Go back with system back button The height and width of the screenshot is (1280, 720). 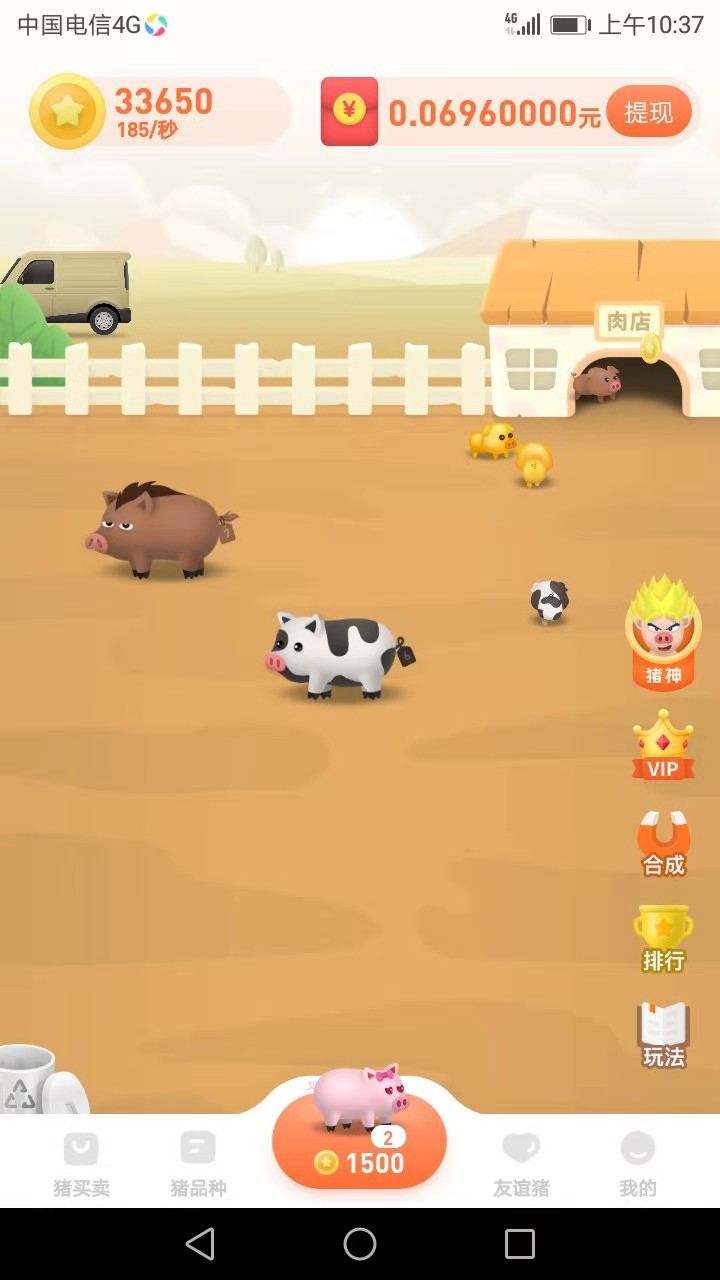point(200,1244)
